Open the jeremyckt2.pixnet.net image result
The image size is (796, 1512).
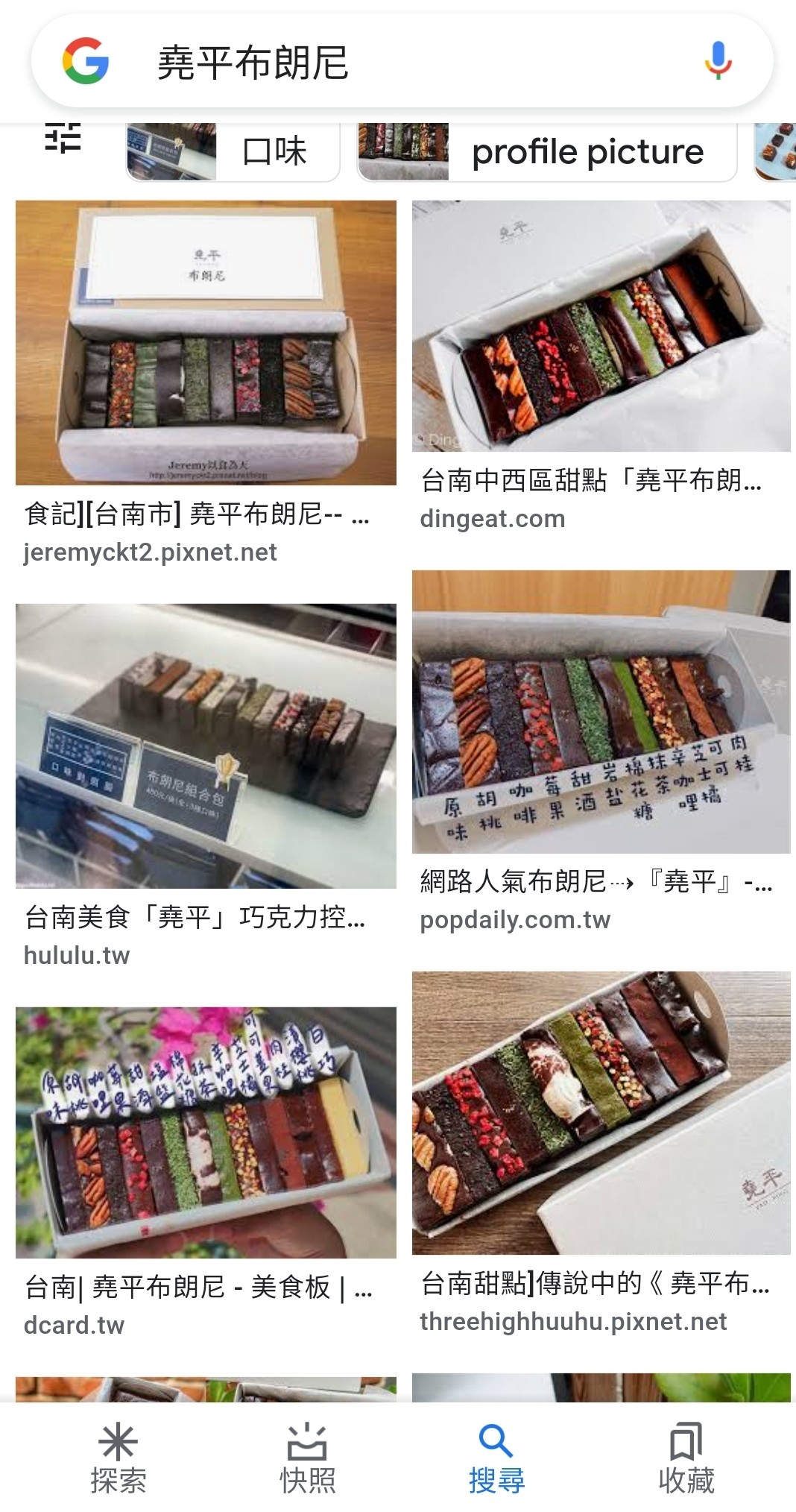pos(206,343)
